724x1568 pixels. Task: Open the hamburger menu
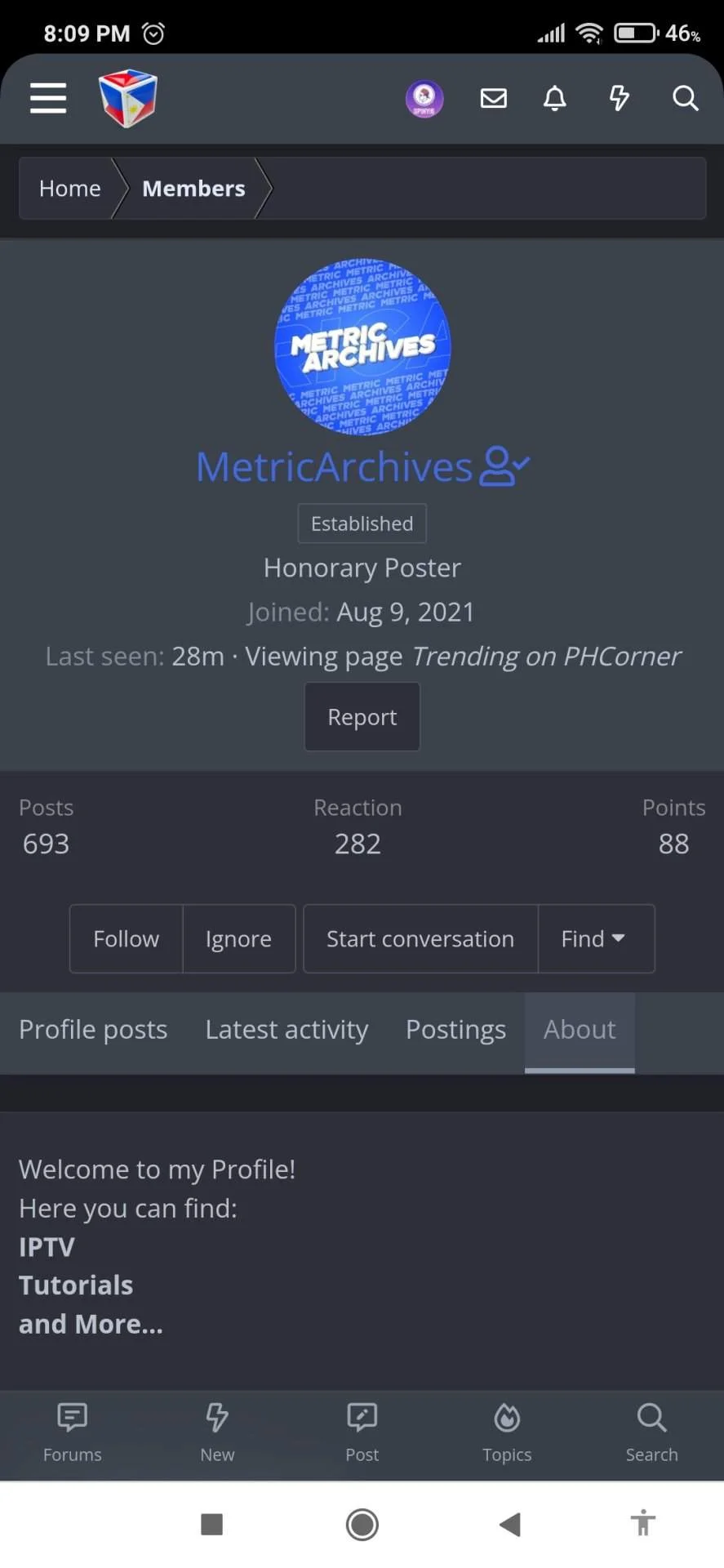tap(48, 98)
